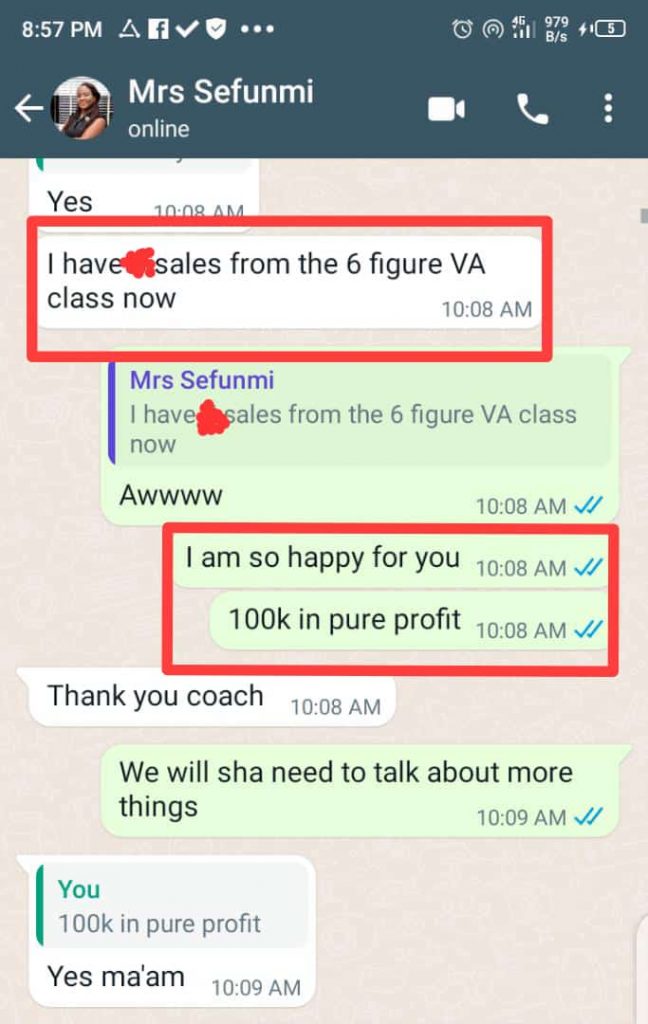Jump to quoted '100k in pure profit' message
The width and height of the screenshot is (648, 1024).
172,907
